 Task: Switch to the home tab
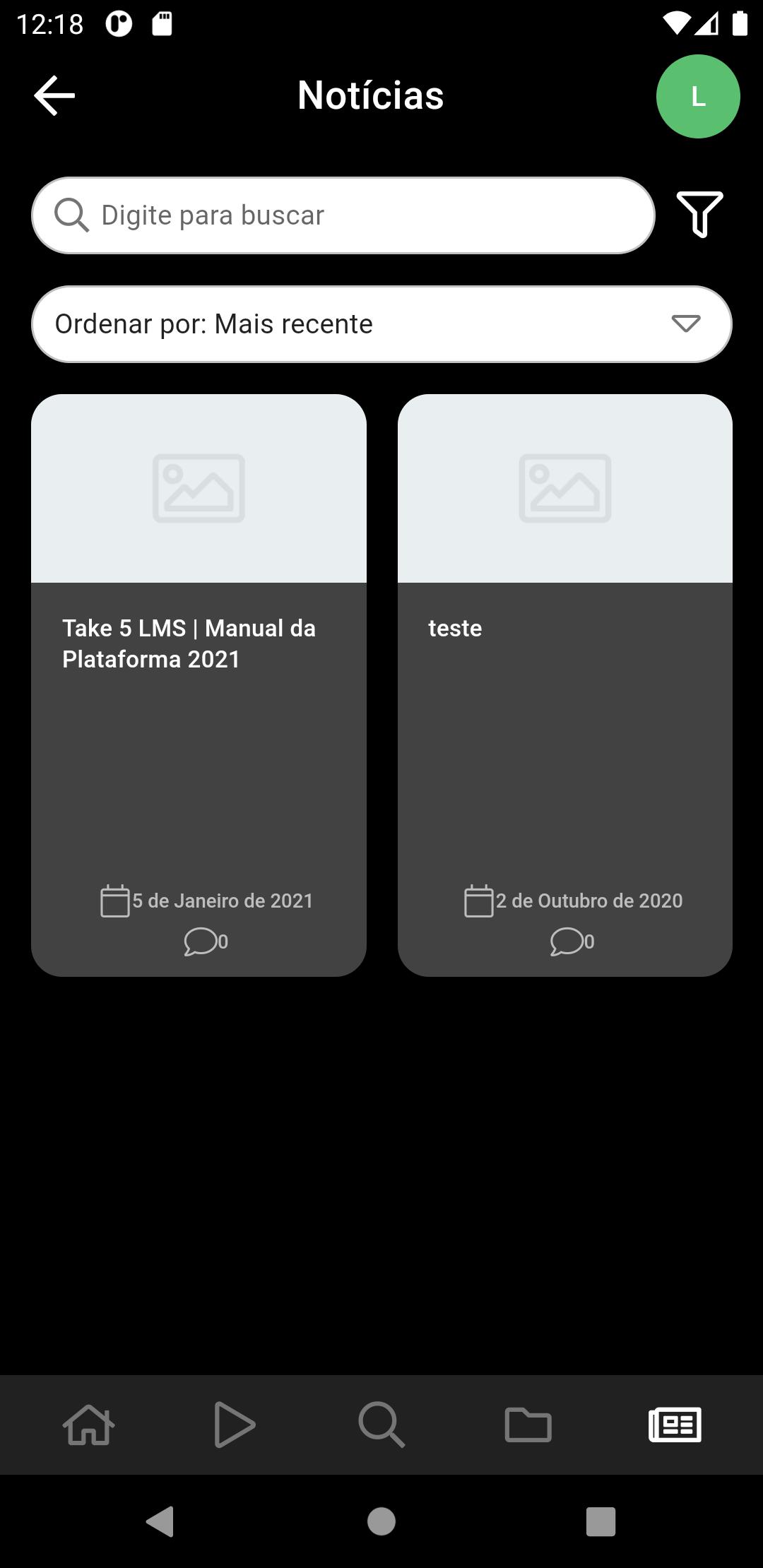[x=89, y=1425]
